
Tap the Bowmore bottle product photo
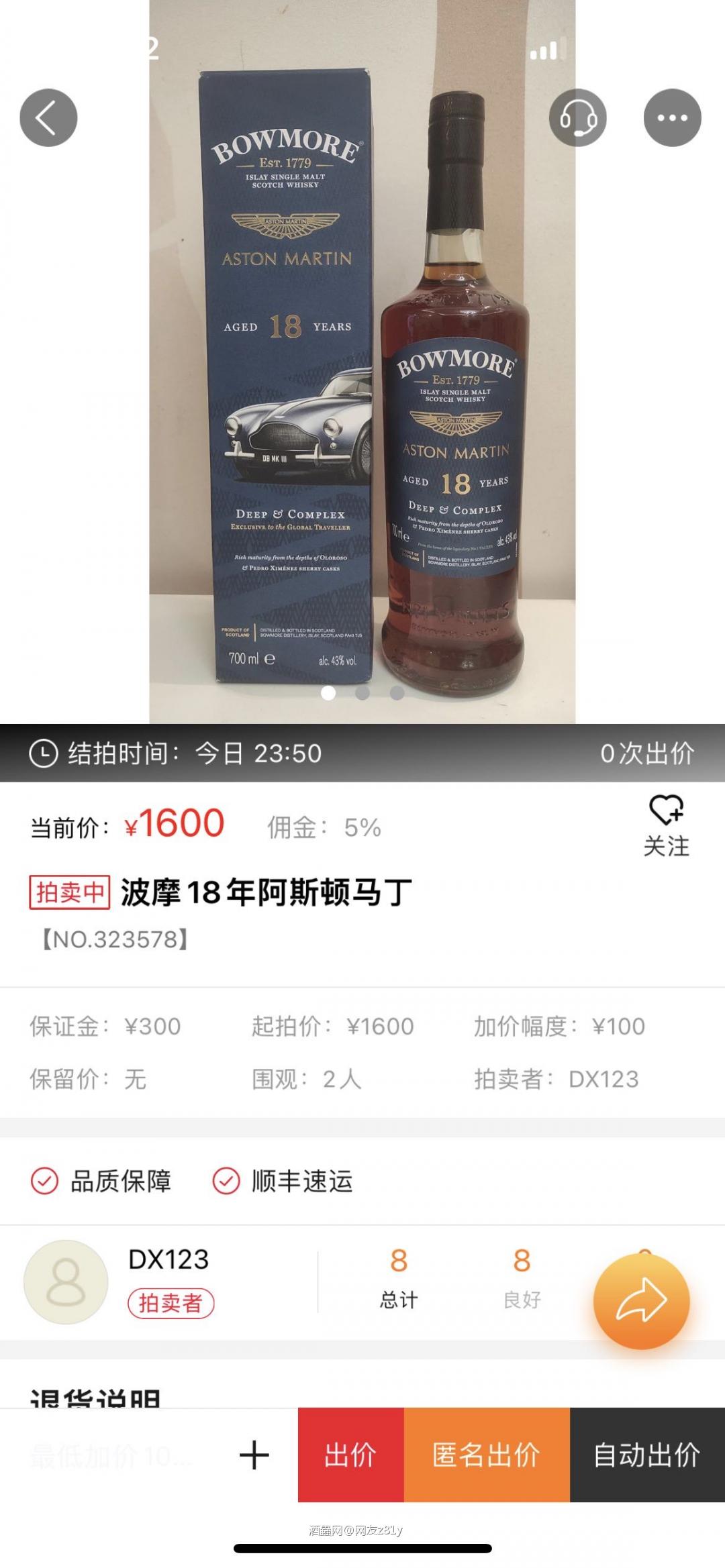[x=456, y=403]
